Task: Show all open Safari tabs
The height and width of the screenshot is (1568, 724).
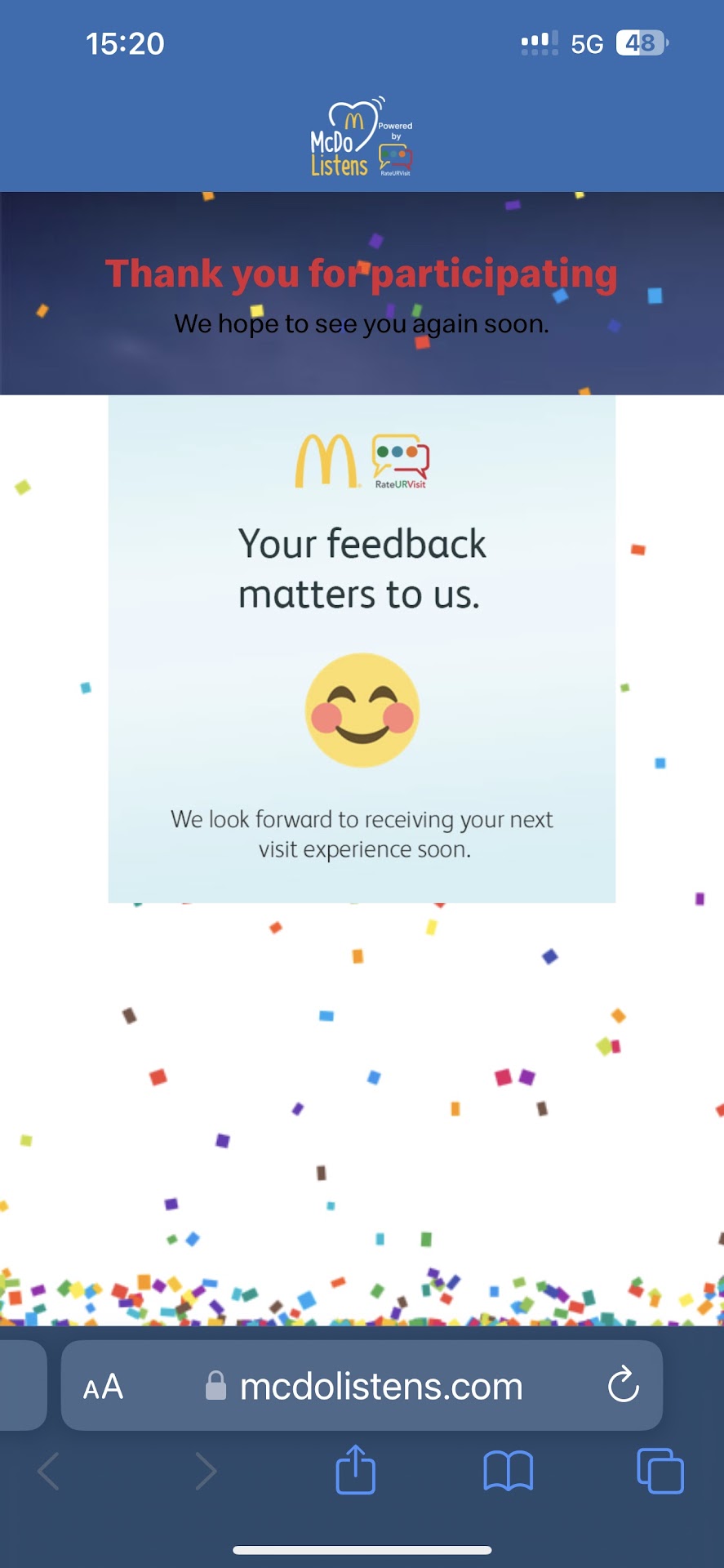Action: (660, 1471)
